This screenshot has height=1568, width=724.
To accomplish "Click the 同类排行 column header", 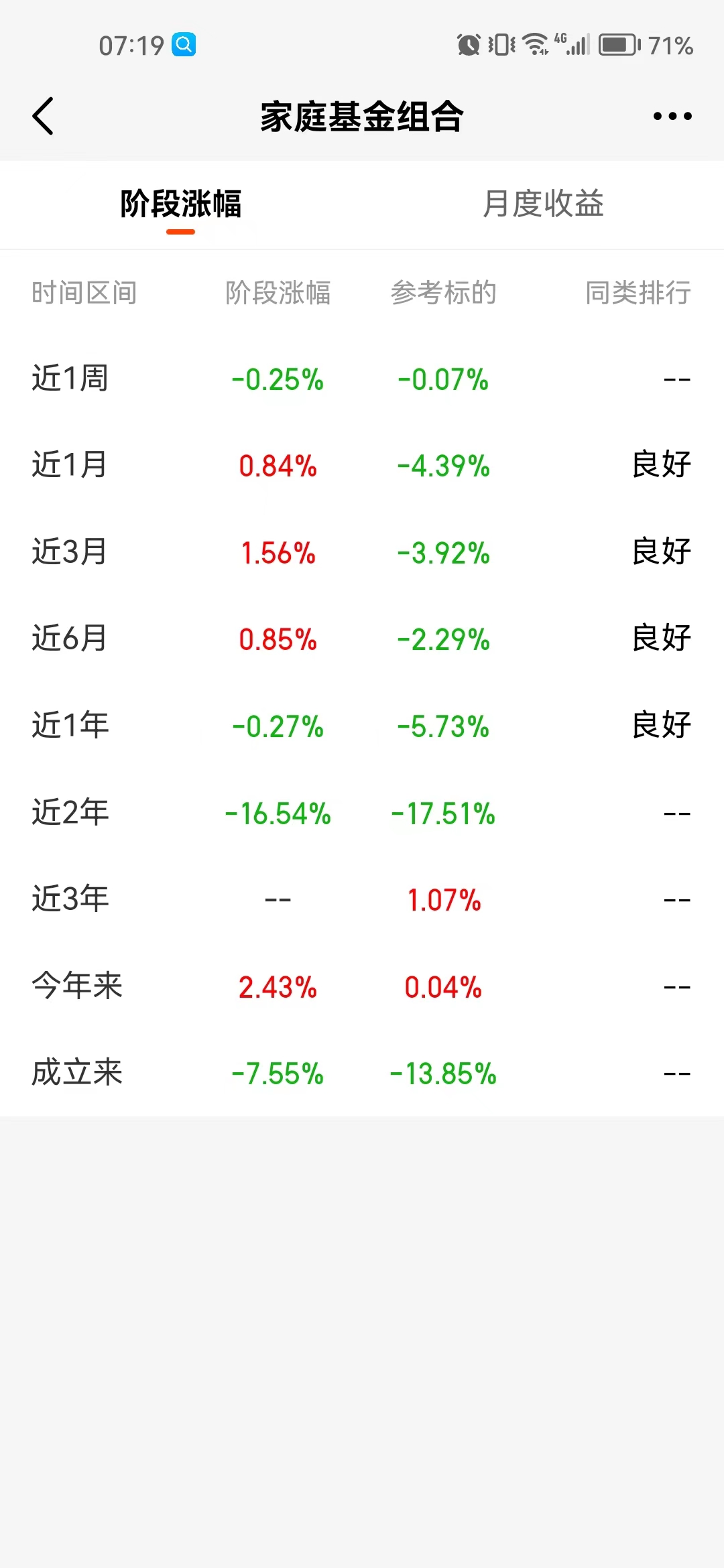I will [636, 292].
